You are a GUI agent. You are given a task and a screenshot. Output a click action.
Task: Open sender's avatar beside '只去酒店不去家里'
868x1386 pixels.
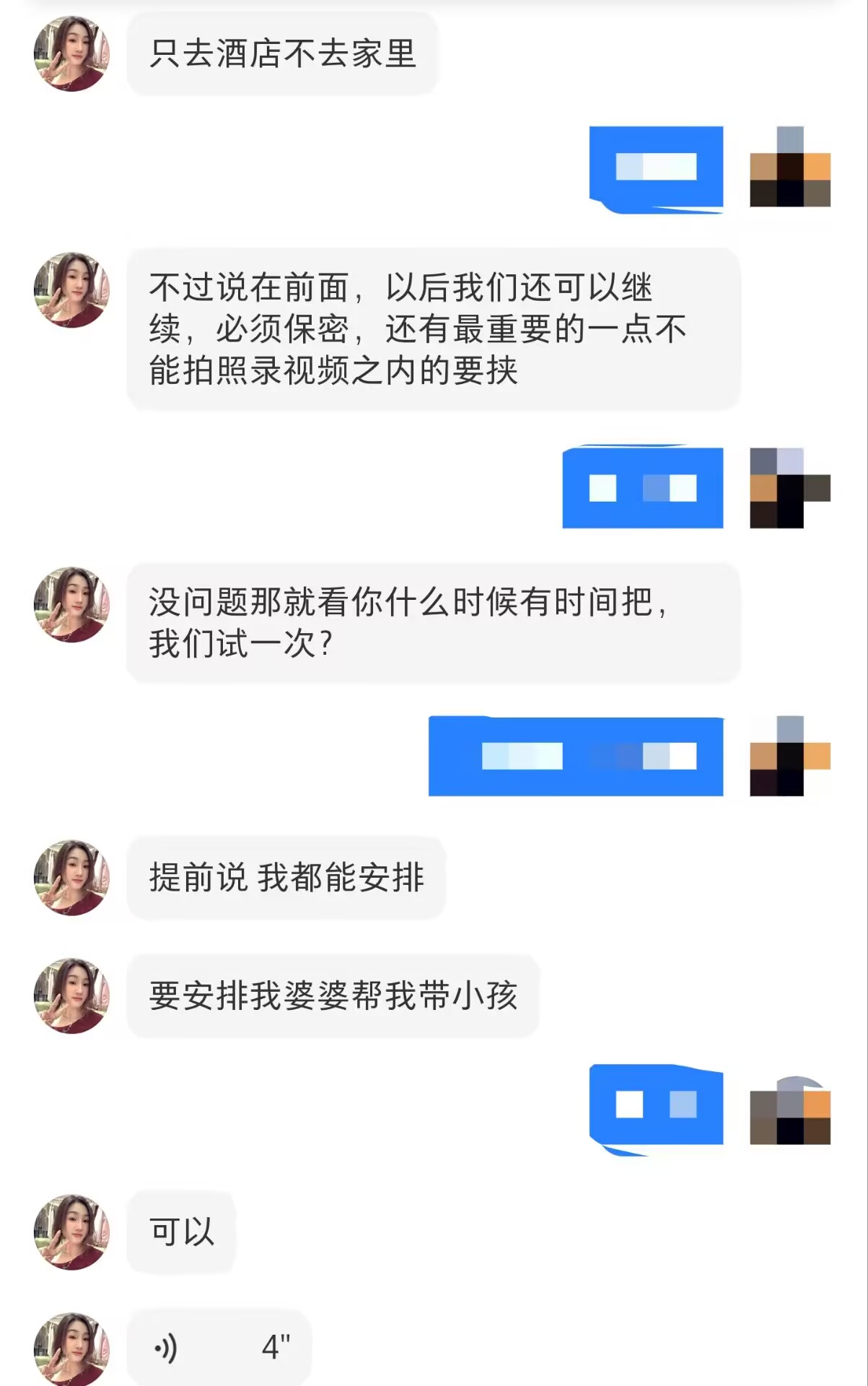pos(71,53)
